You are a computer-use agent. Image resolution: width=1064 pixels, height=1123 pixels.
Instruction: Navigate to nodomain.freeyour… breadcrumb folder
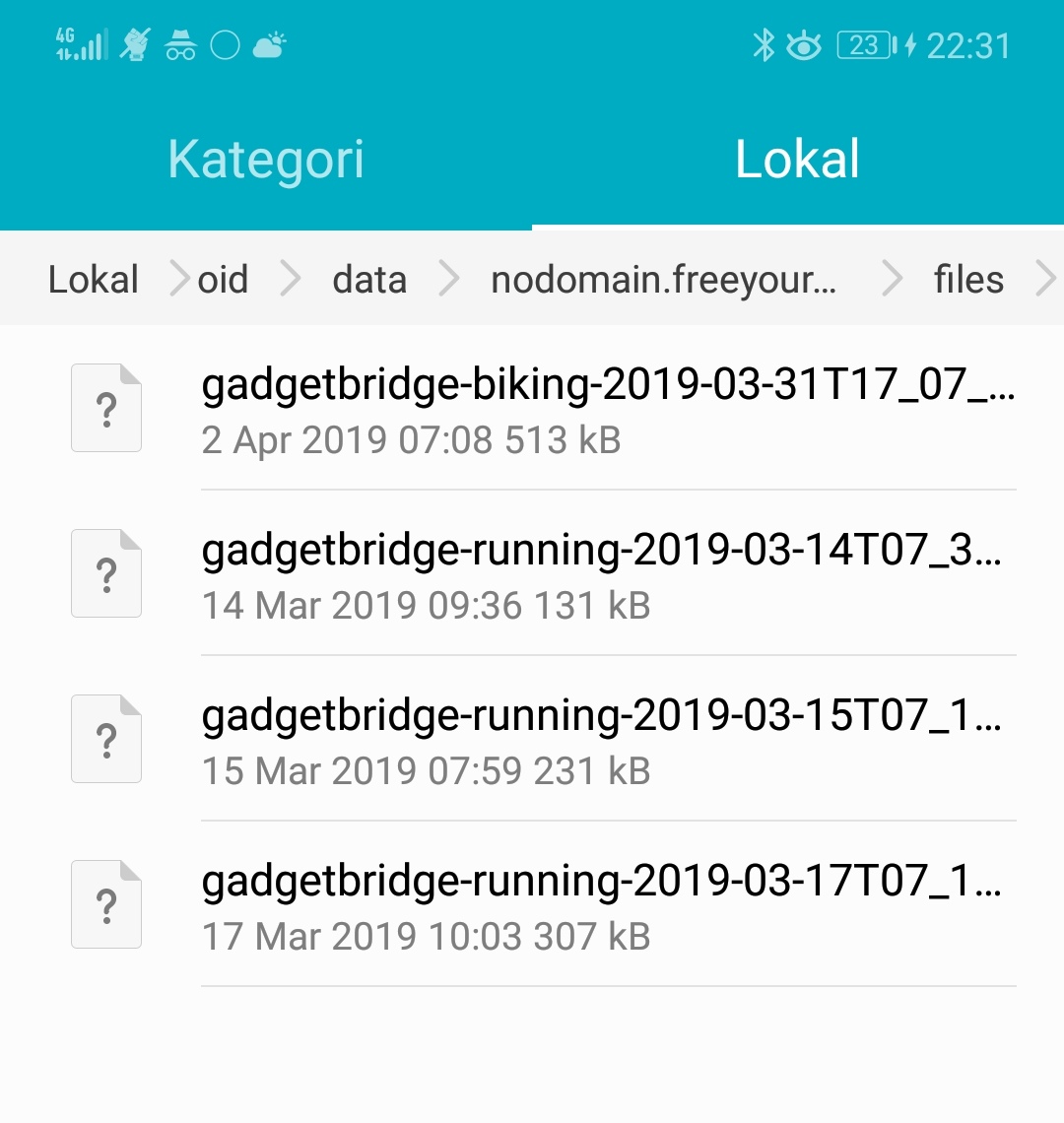click(663, 280)
